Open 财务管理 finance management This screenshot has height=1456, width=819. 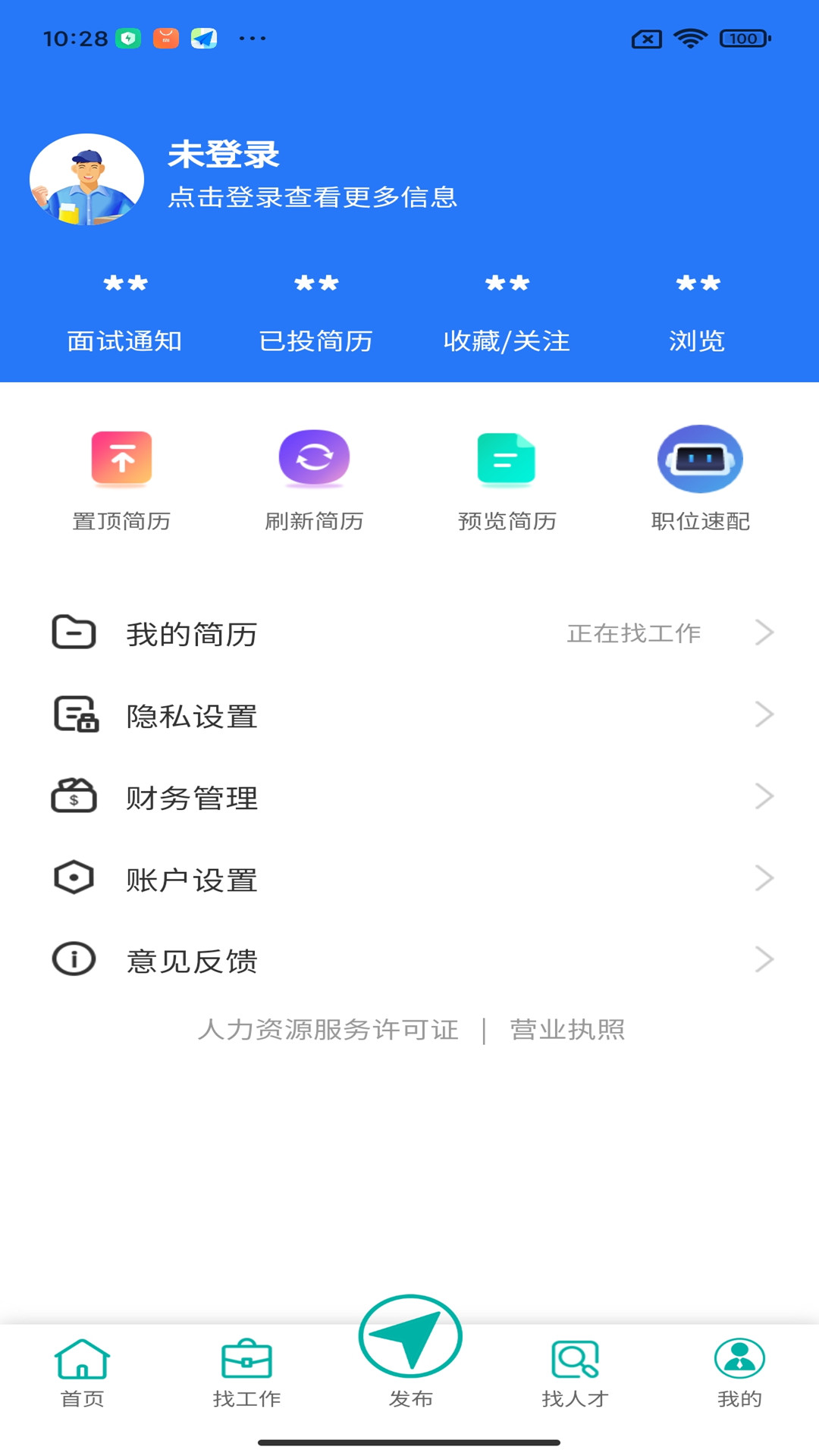coord(409,797)
